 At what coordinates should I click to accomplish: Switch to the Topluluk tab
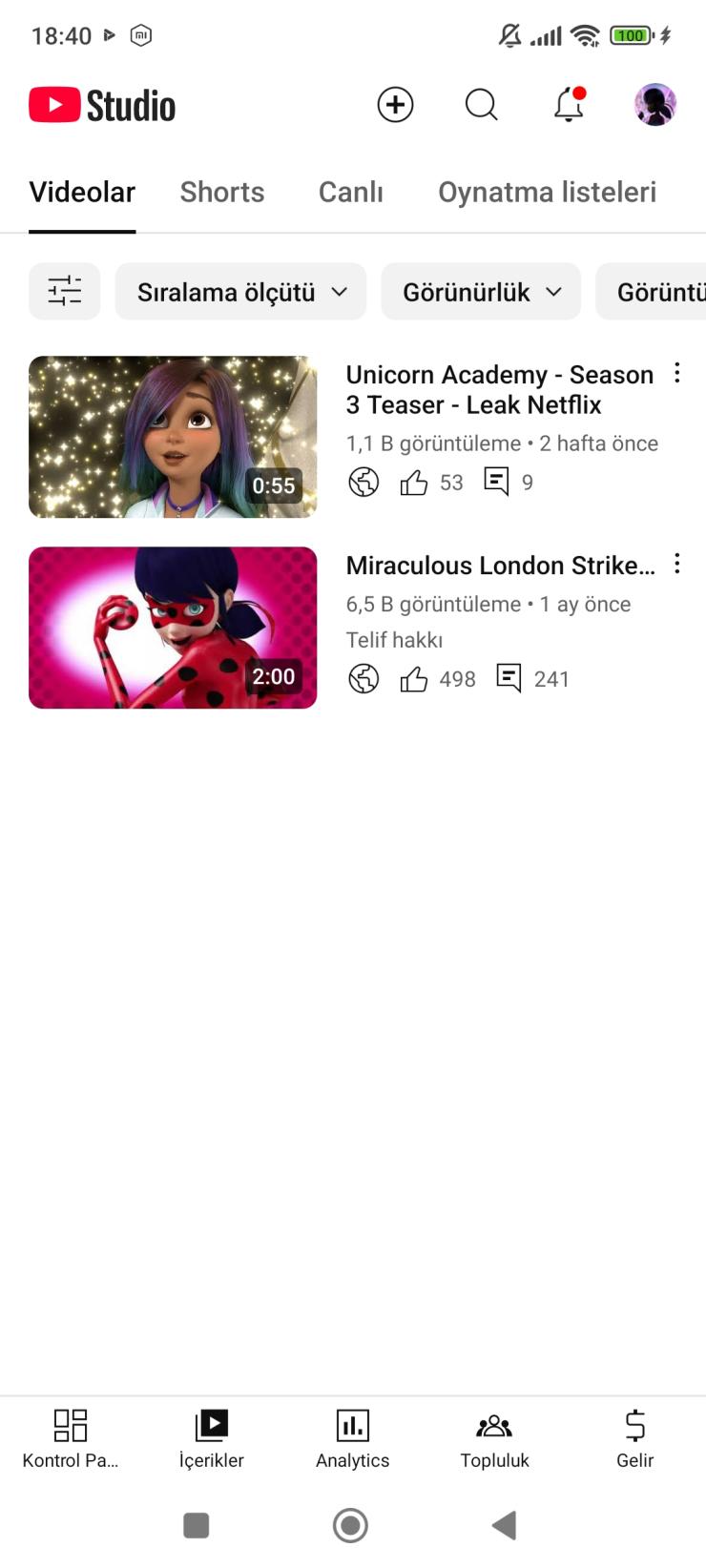click(494, 1438)
